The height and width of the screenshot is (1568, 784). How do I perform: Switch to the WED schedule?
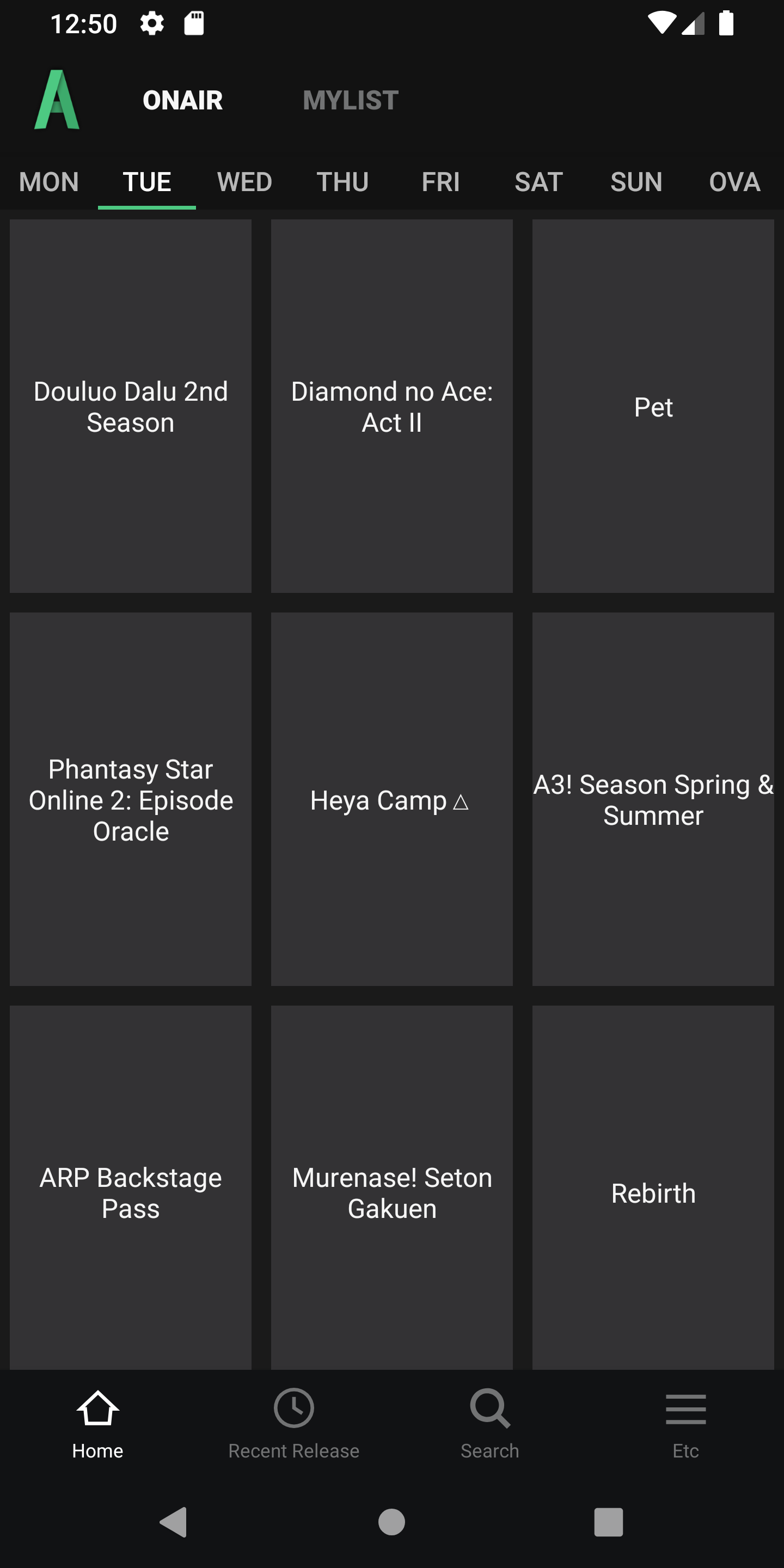click(x=244, y=182)
